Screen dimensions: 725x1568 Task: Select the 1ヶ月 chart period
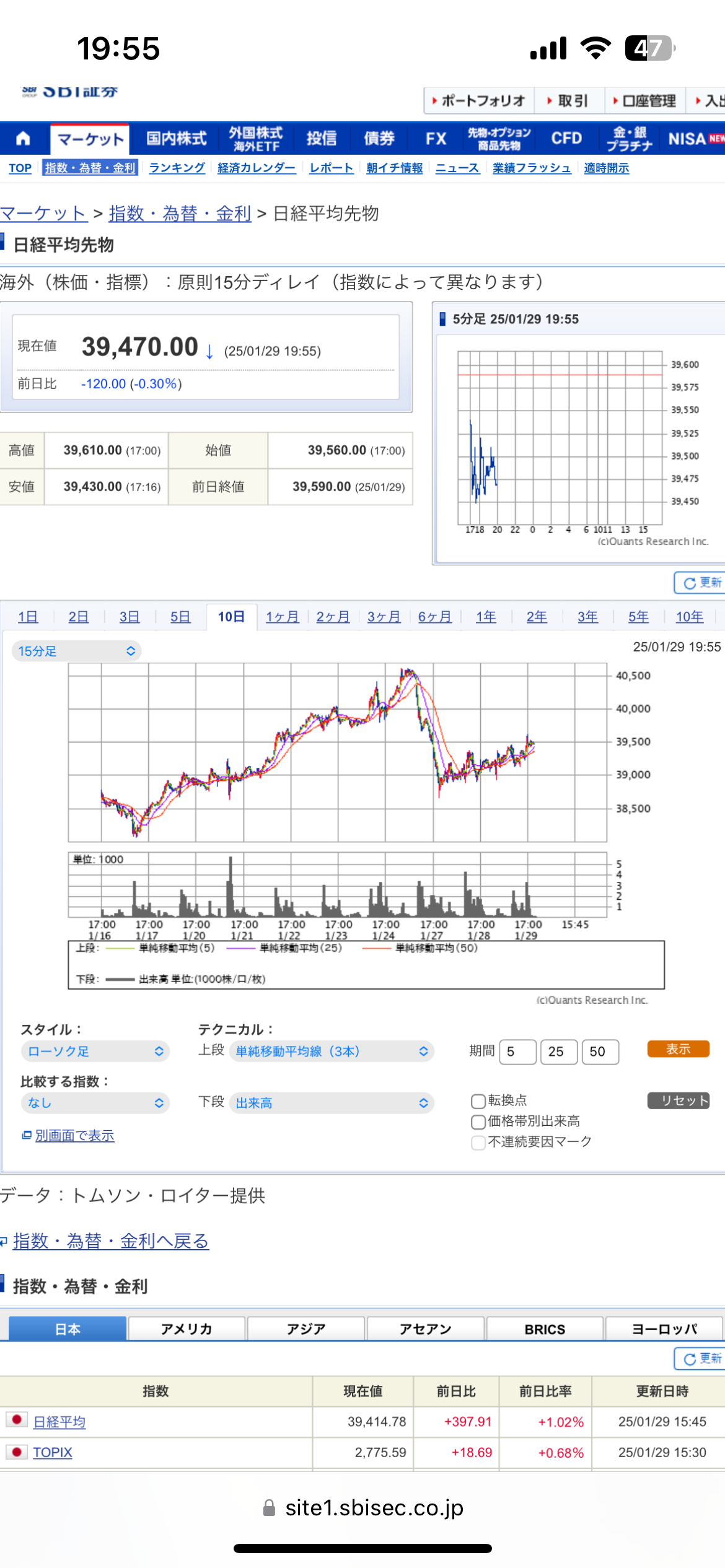283,617
